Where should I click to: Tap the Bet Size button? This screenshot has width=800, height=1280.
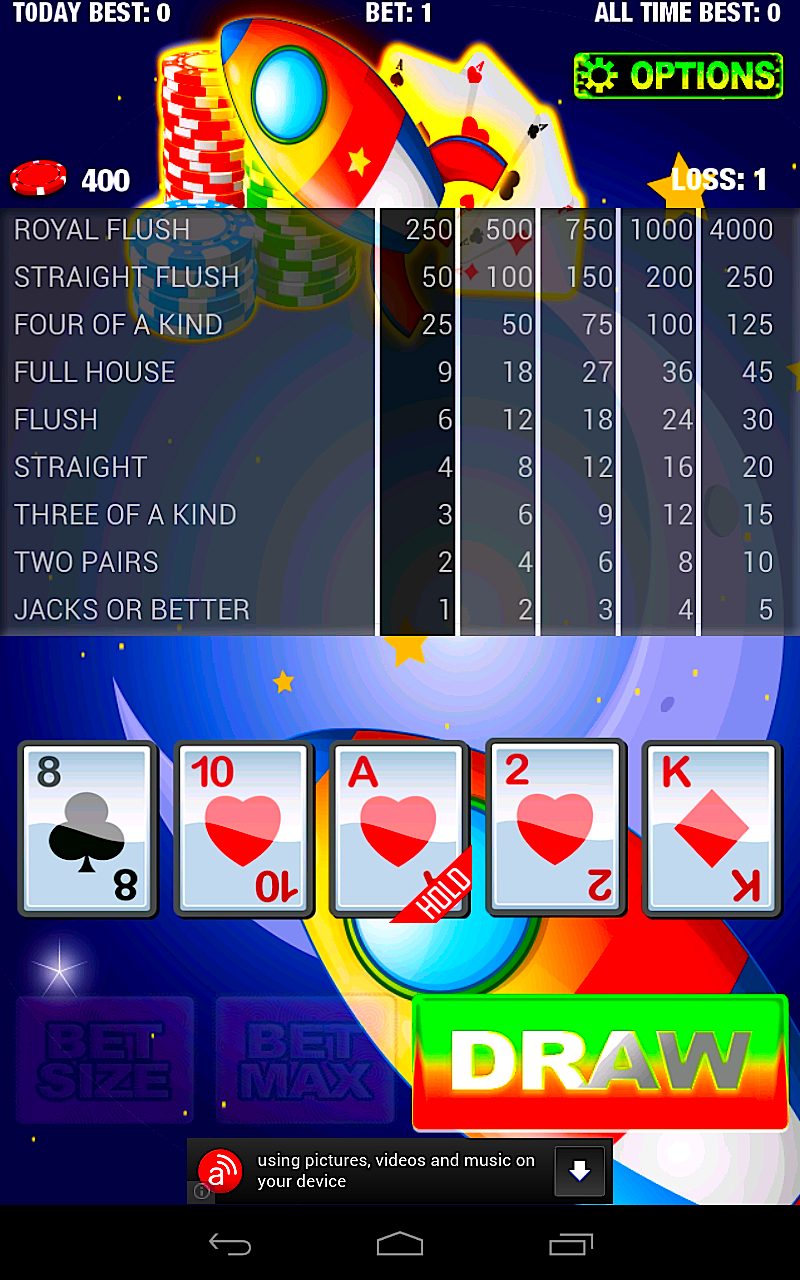click(104, 1060)
